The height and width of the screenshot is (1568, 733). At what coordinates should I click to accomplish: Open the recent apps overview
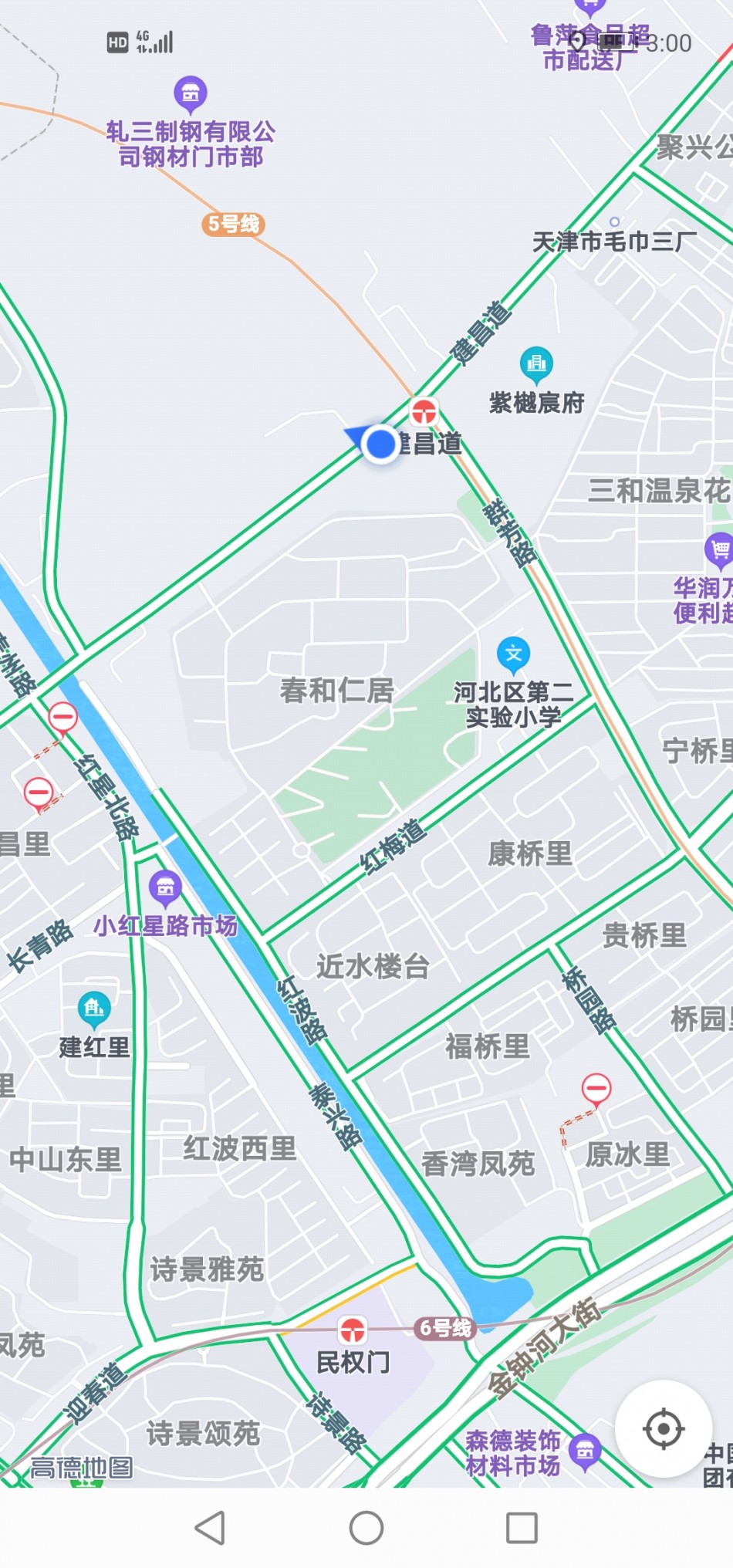(x=522, y=1527)
